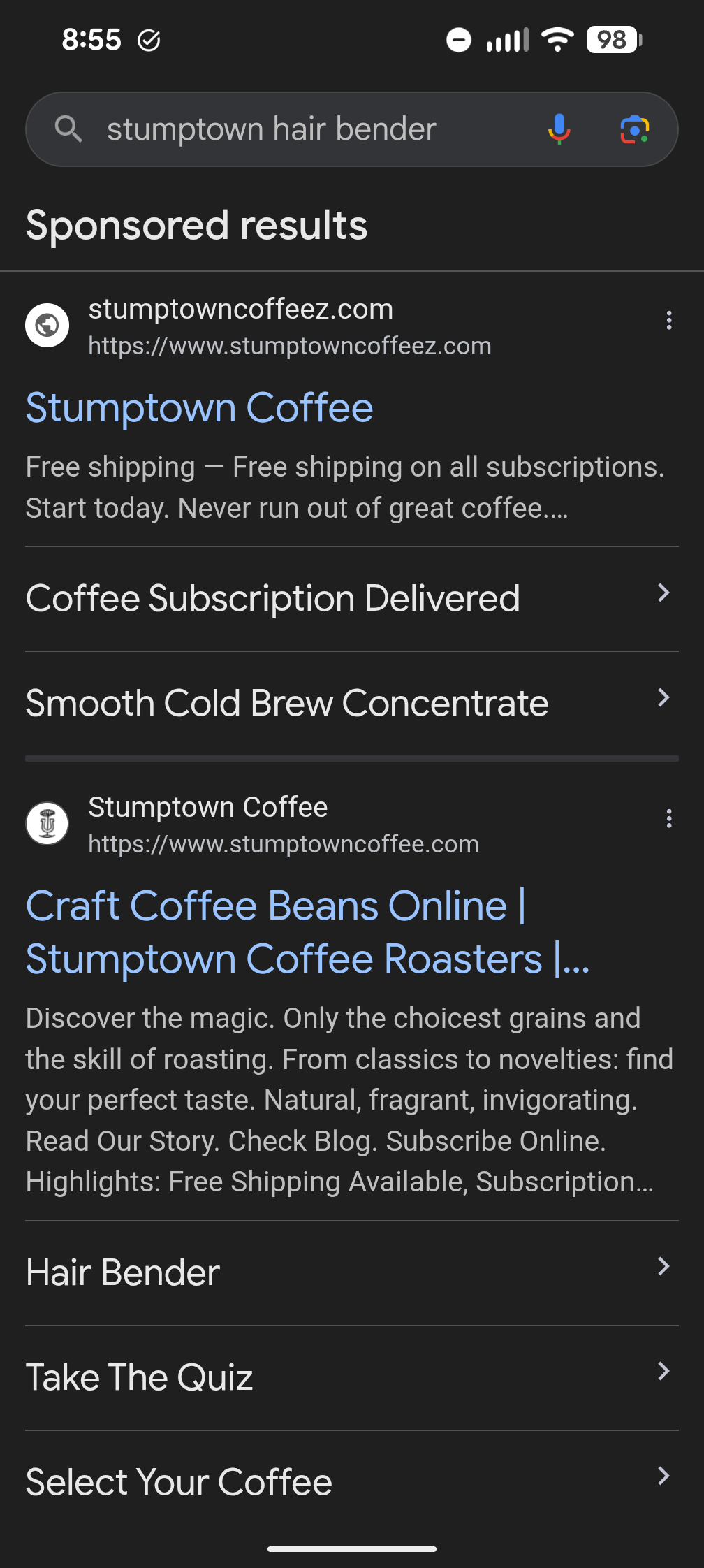This screenshot has width=704, height=1568.
Task: Start a voice search with the microphone
Action: click(x=559, y=129)
